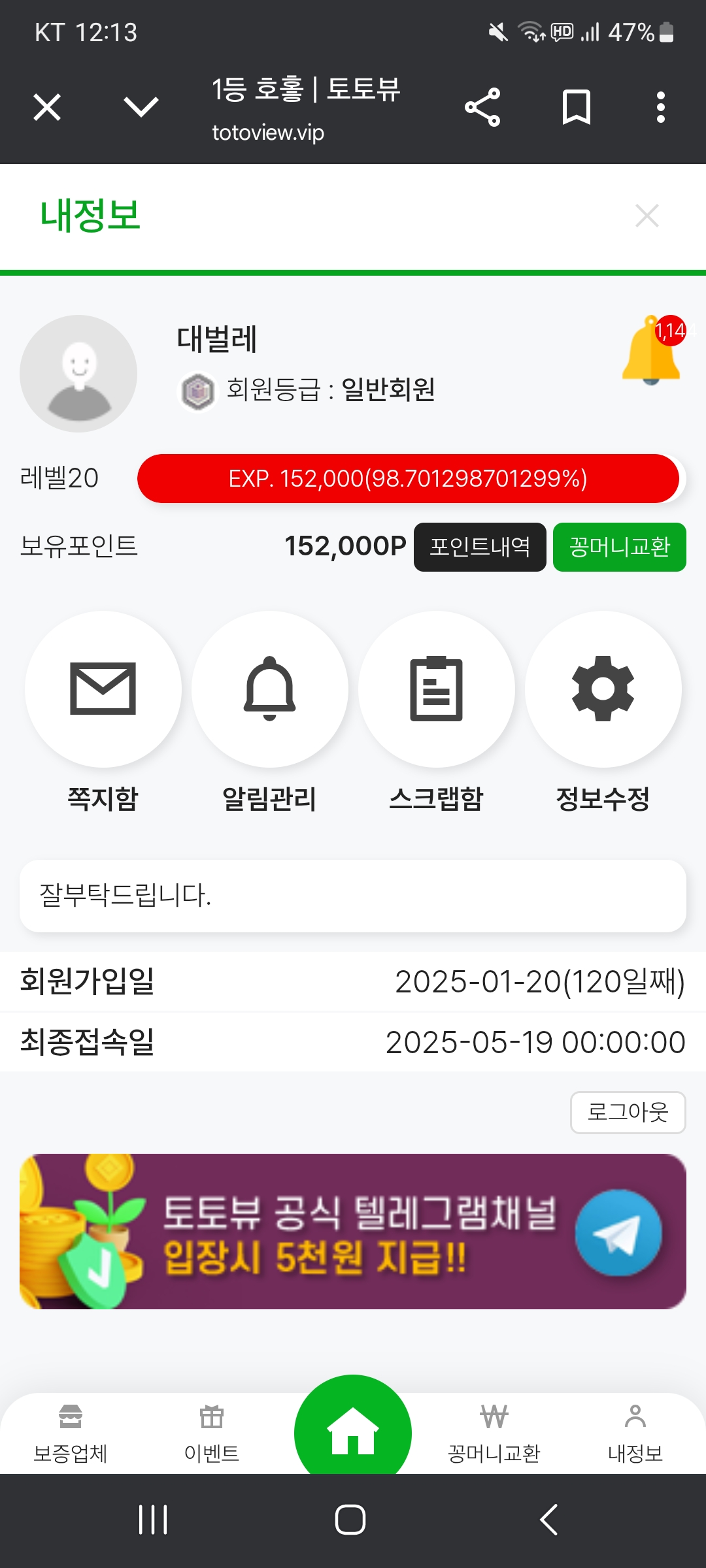Screen dimensions: 706x1568
Task: View 포인트내역 point history
Action: click(x=480, y=547)
